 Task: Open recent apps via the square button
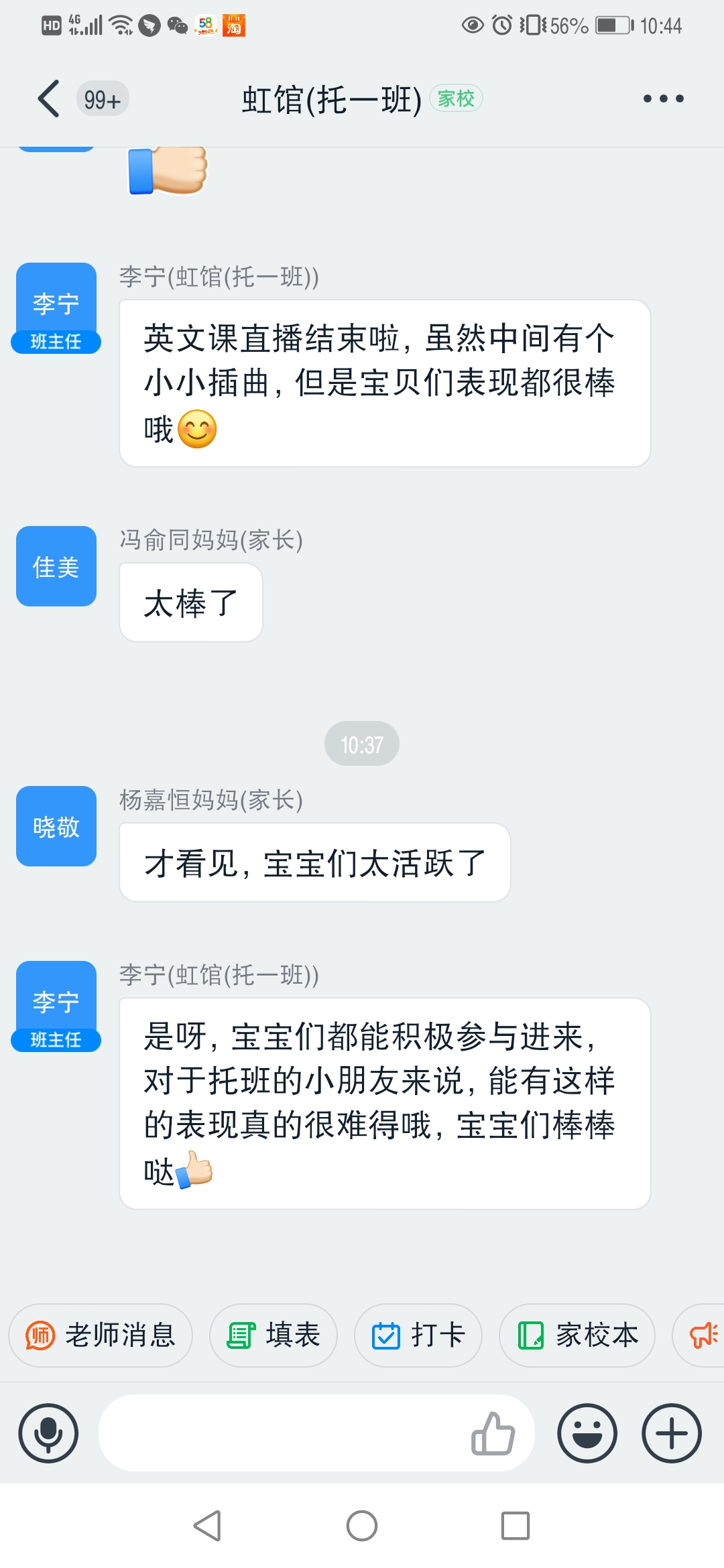(516, 1526)
